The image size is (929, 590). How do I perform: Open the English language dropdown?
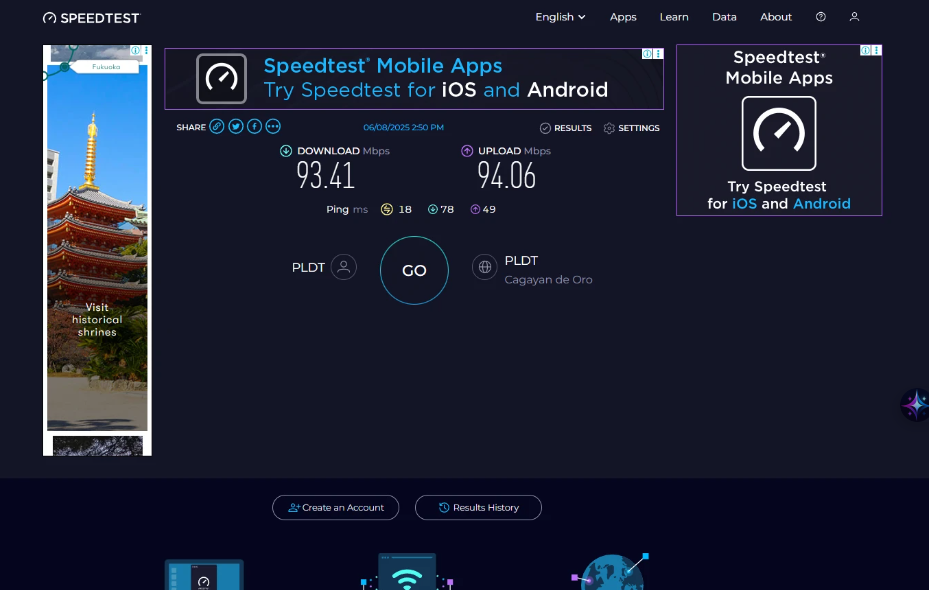pyautogui.click(x=560, y=17)
